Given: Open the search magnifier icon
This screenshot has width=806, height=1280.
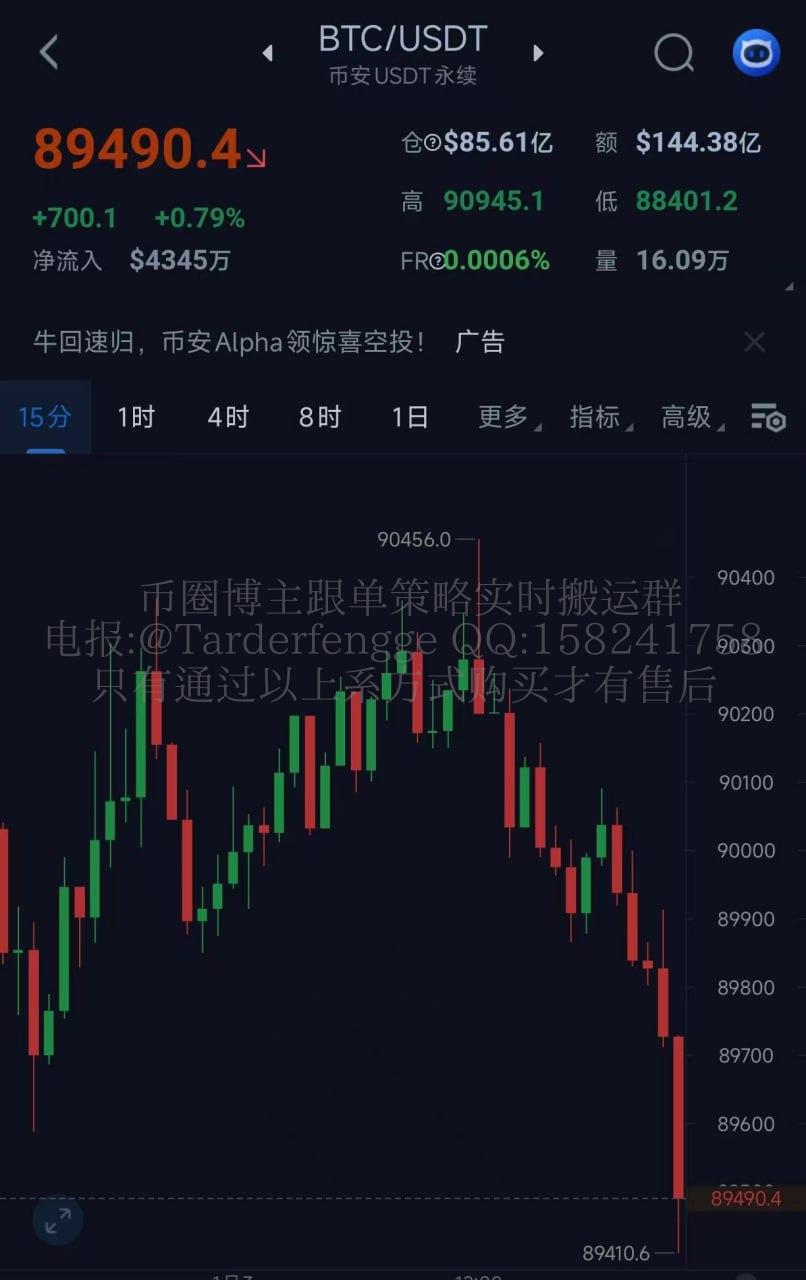Looking at the screenshot, I should pos(674,53).
